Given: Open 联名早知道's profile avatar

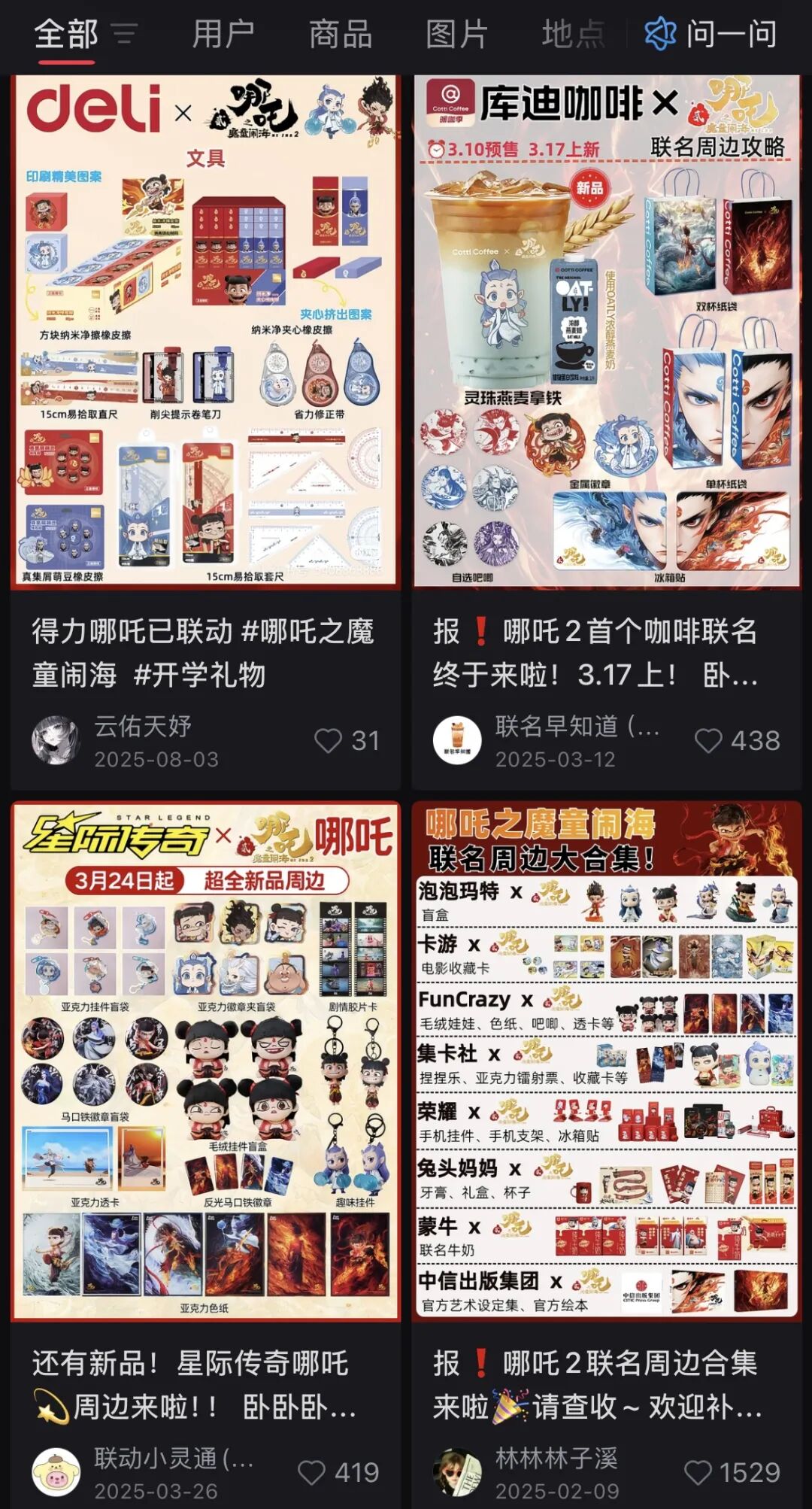Looking at the screenshot, I should click(458, 741).
